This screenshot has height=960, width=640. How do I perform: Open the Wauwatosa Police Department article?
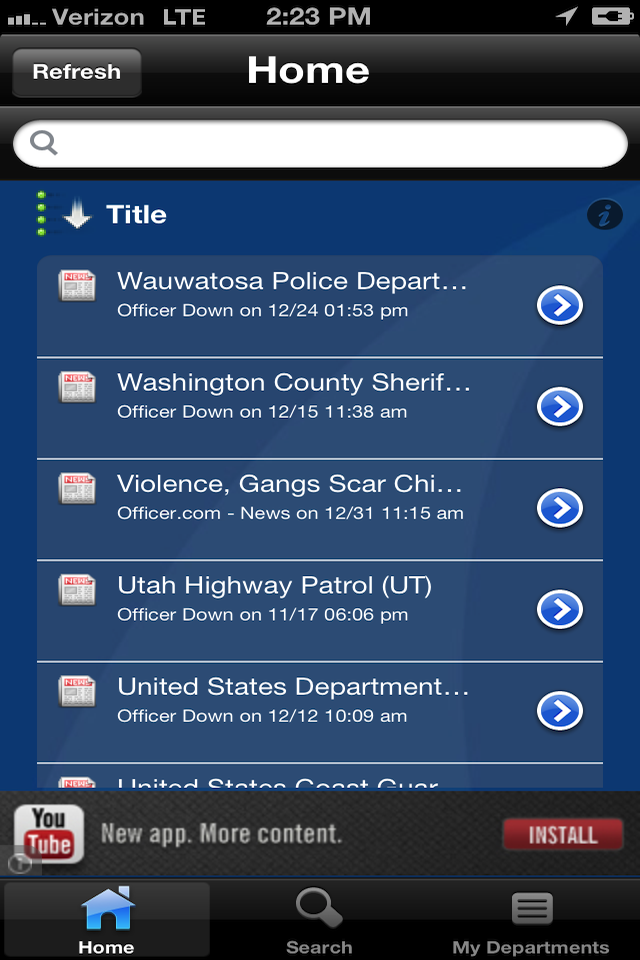click(x=292, y=294)
